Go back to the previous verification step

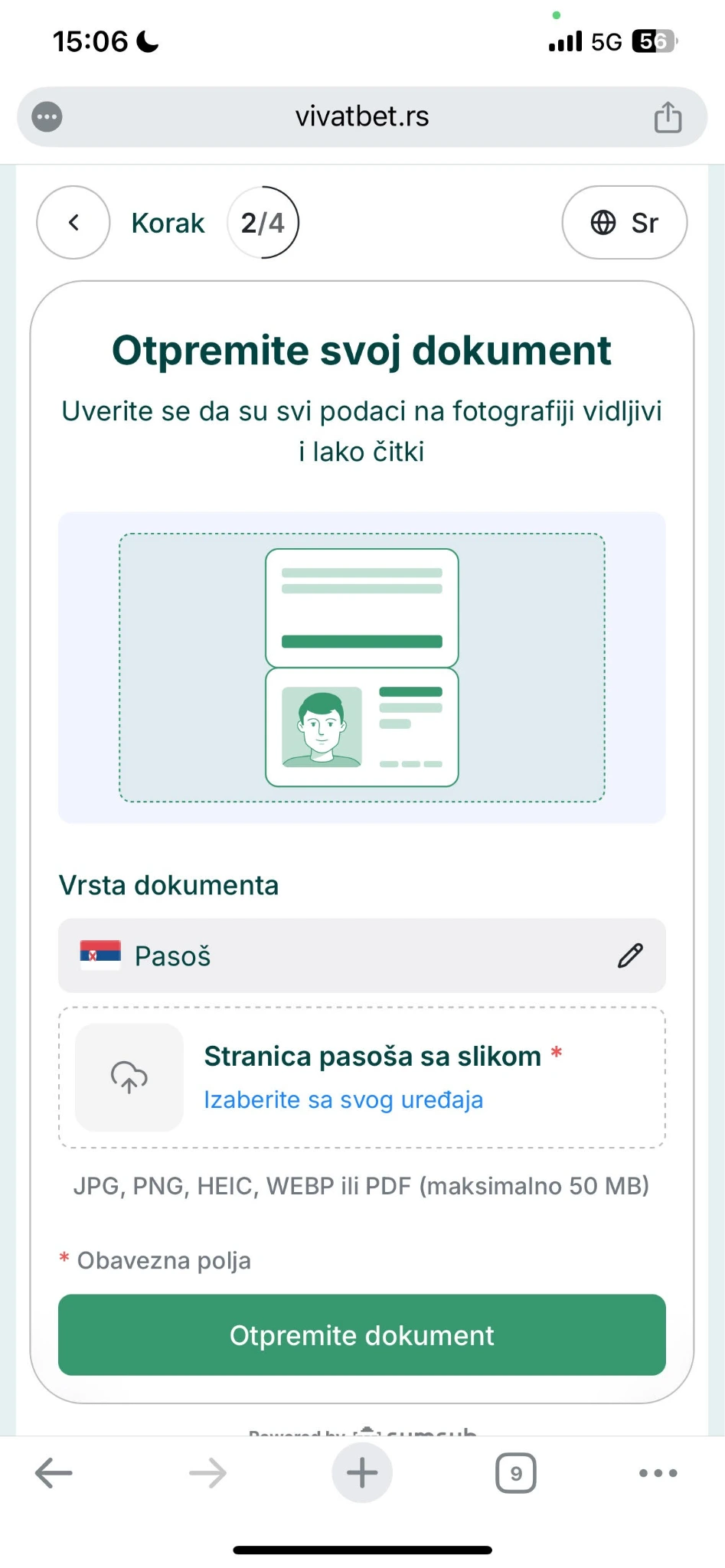73,223
